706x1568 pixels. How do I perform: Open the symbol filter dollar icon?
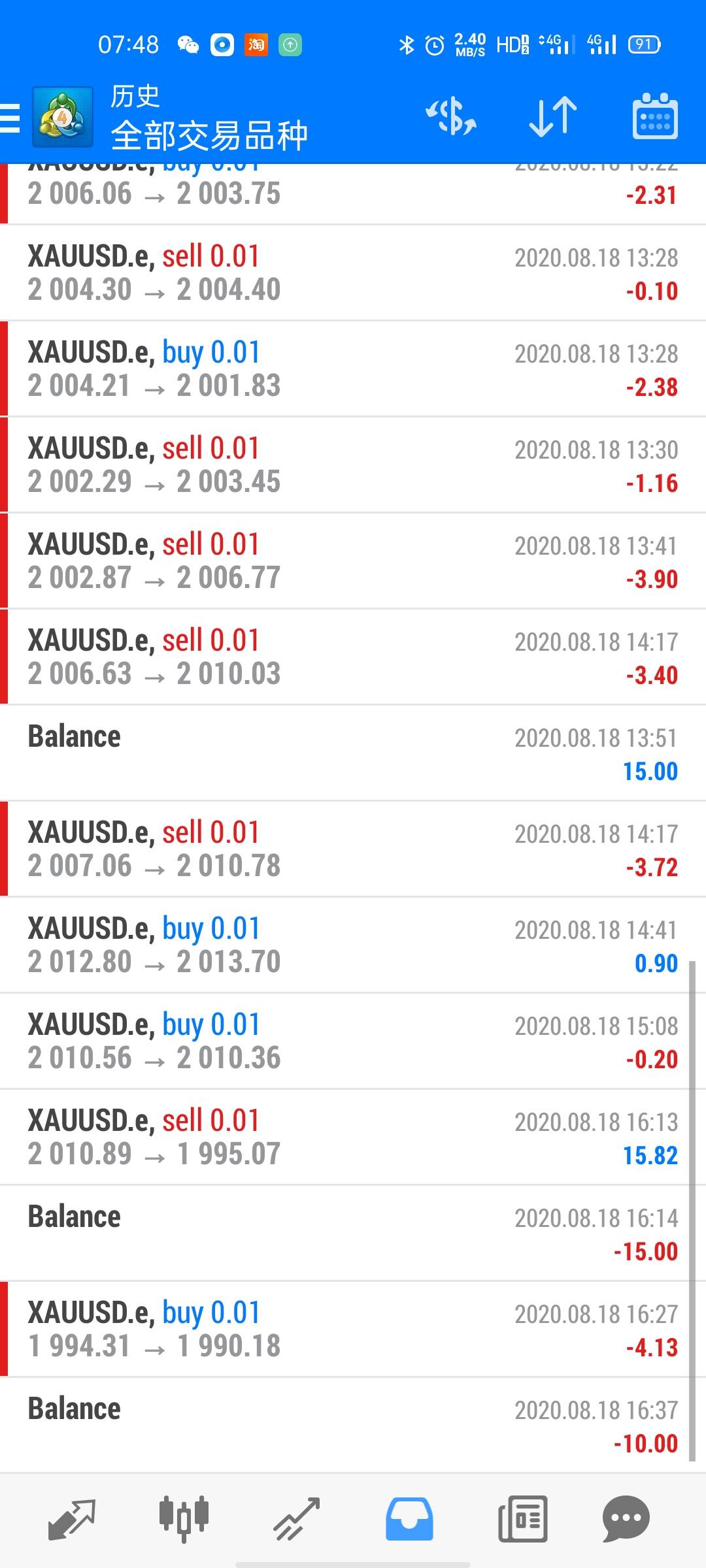(451, 118)
